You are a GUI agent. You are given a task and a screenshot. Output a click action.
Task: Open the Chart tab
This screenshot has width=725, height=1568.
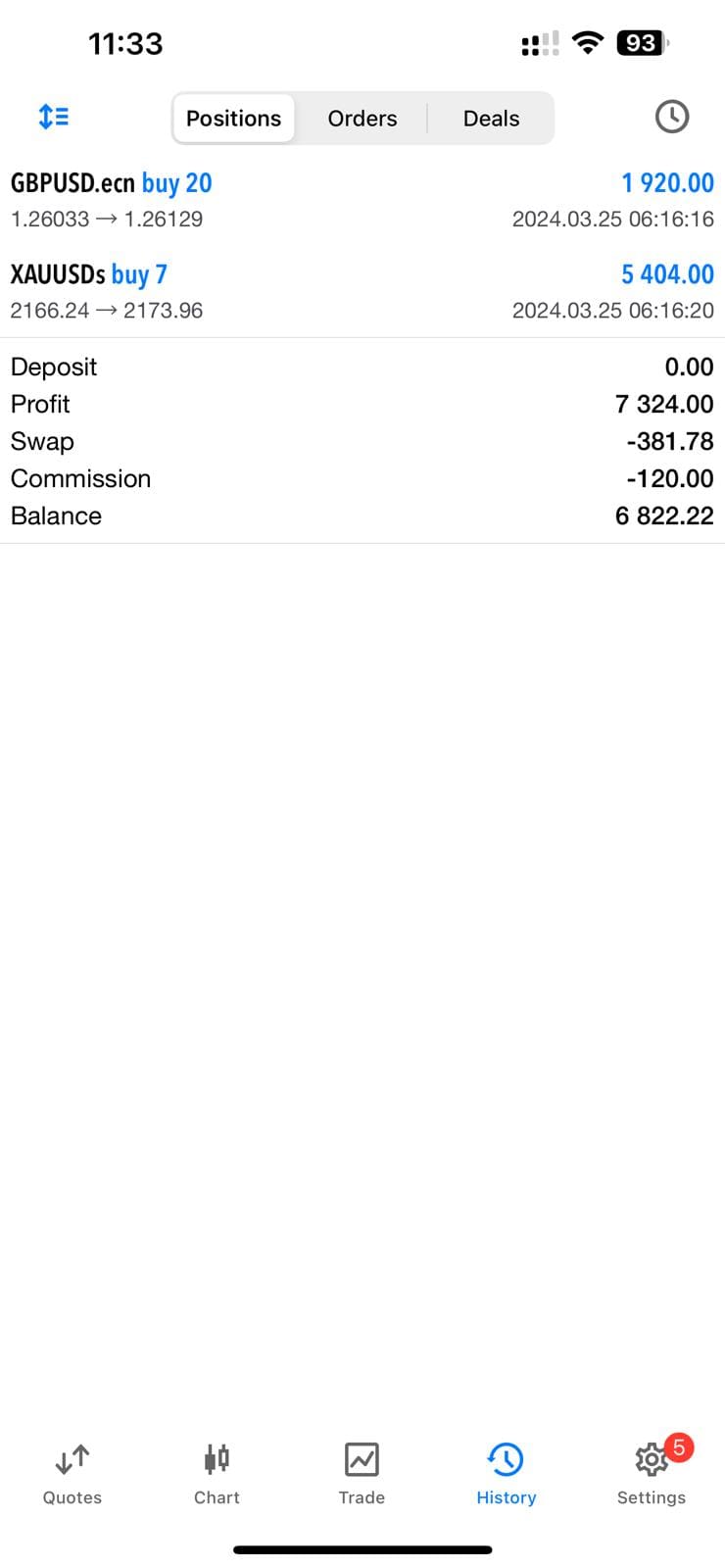[217, 1474]
